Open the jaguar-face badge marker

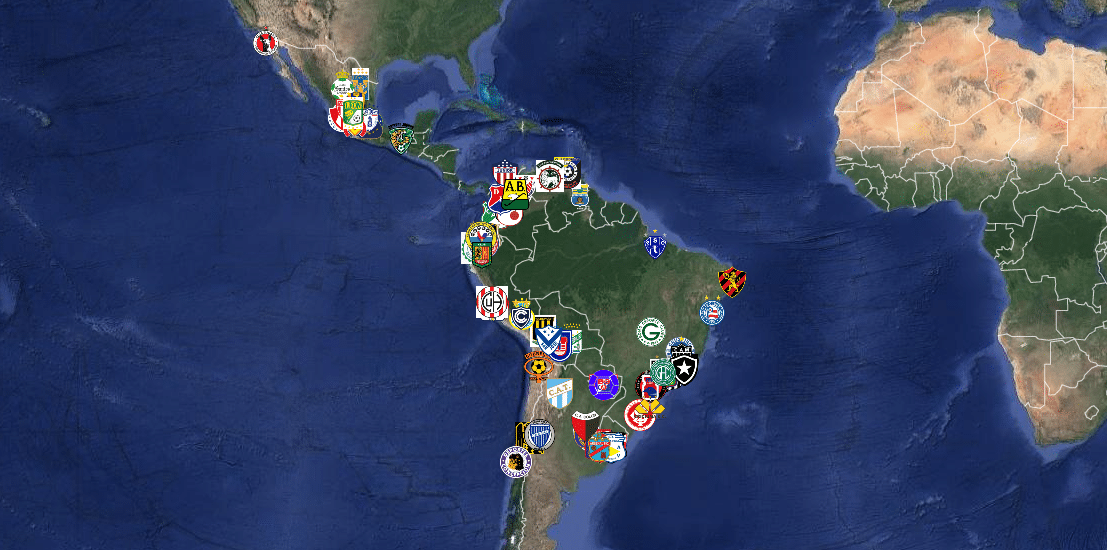click(x=402, y=137)
